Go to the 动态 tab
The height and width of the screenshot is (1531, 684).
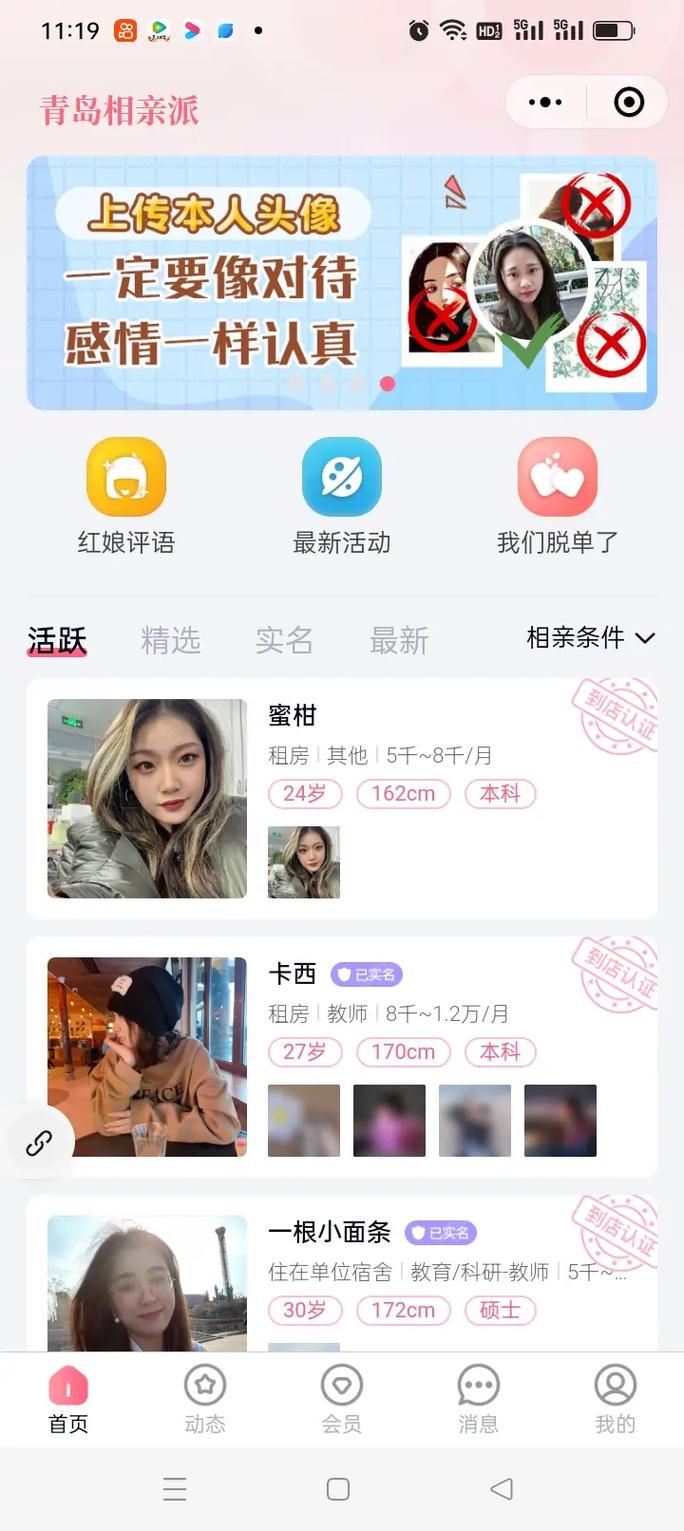click(205, 1398)
